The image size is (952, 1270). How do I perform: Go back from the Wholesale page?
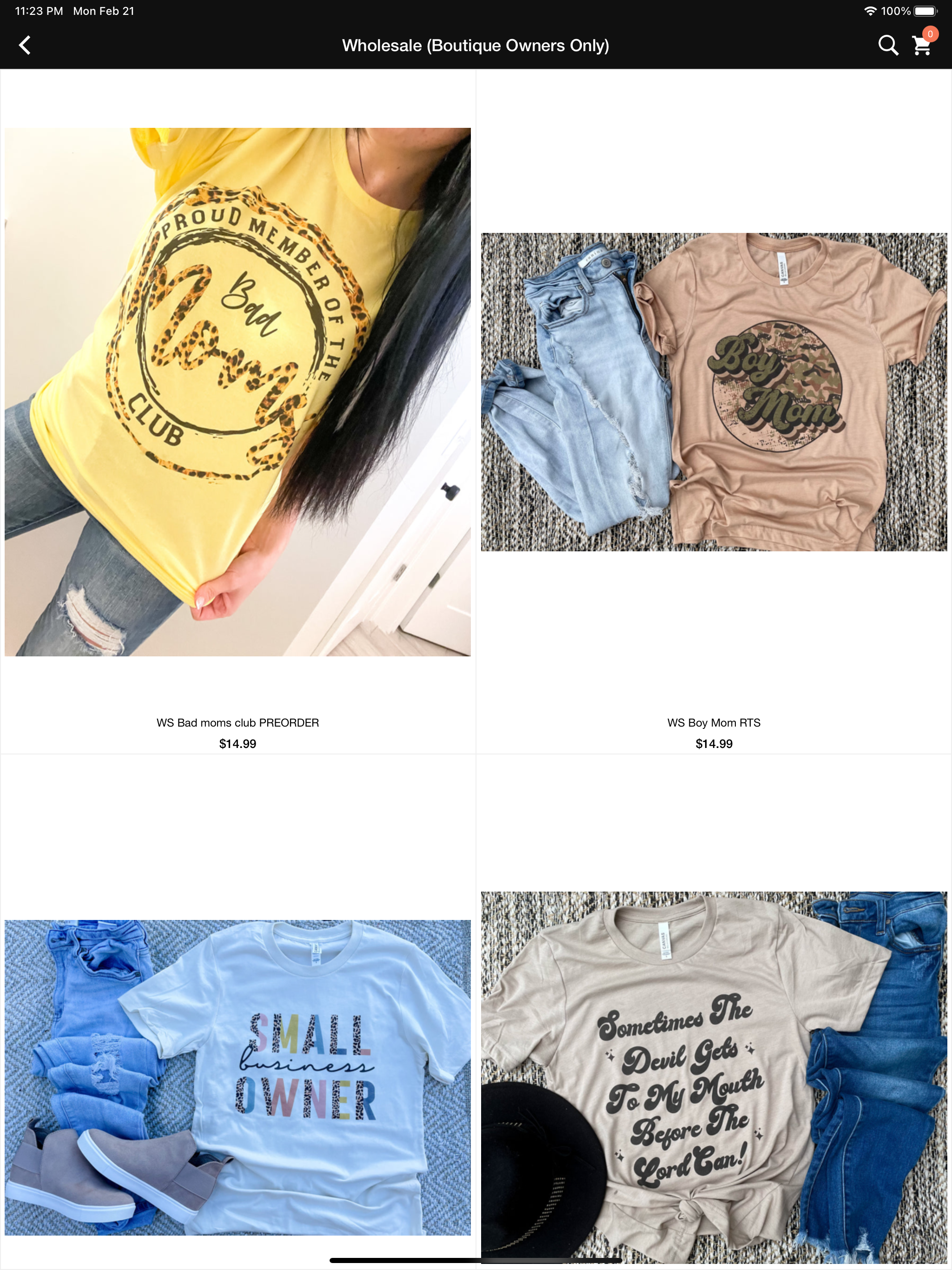[x=25, y=45]
